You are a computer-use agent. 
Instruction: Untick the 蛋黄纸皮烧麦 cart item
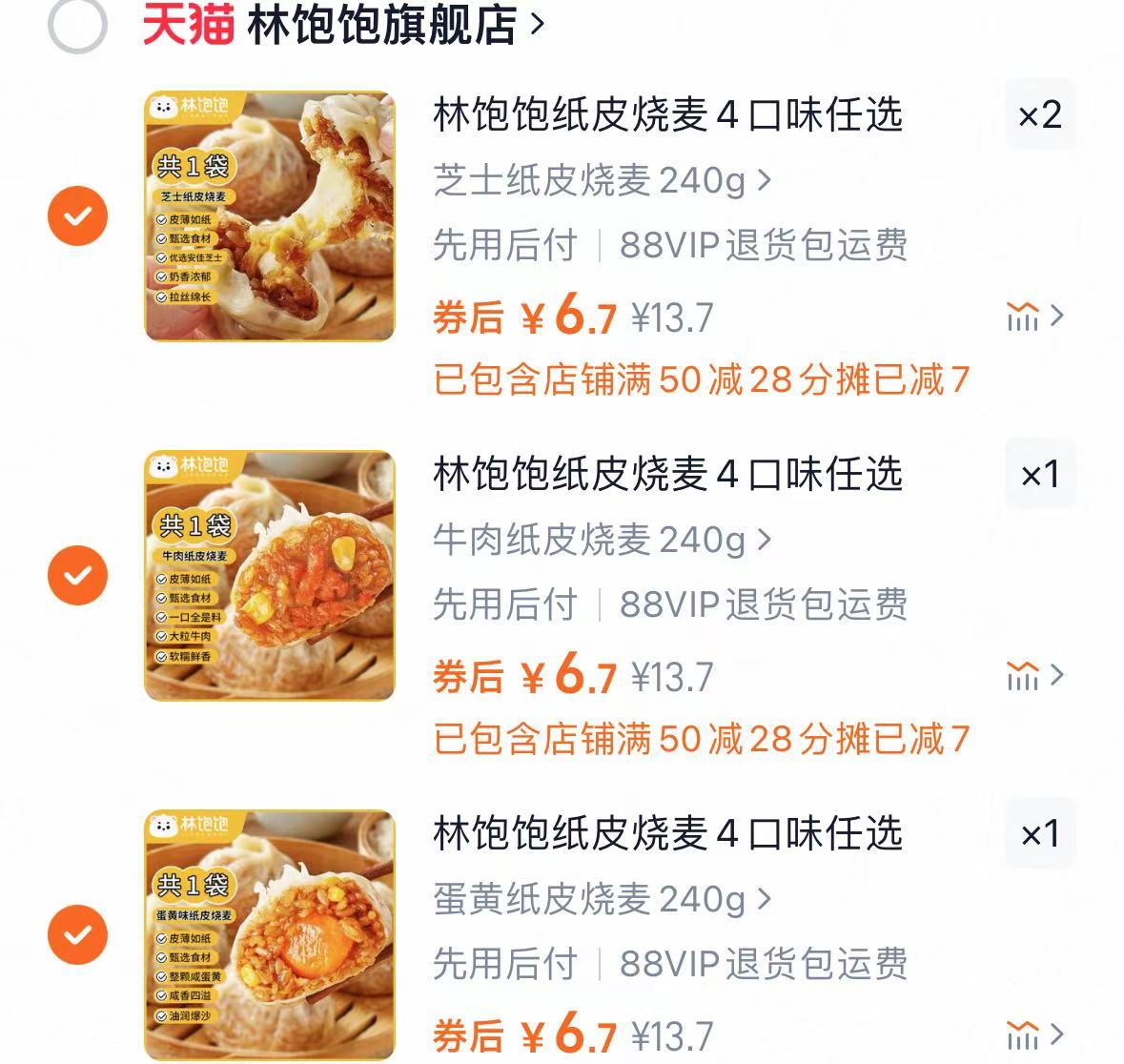(x=78, y=933)
